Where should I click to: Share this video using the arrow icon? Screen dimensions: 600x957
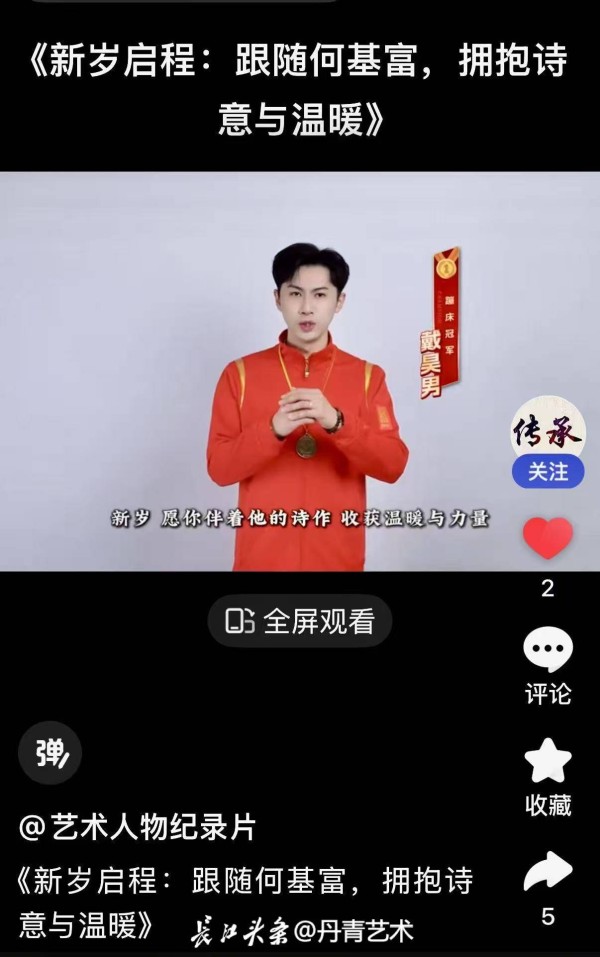tap(548, 872)
